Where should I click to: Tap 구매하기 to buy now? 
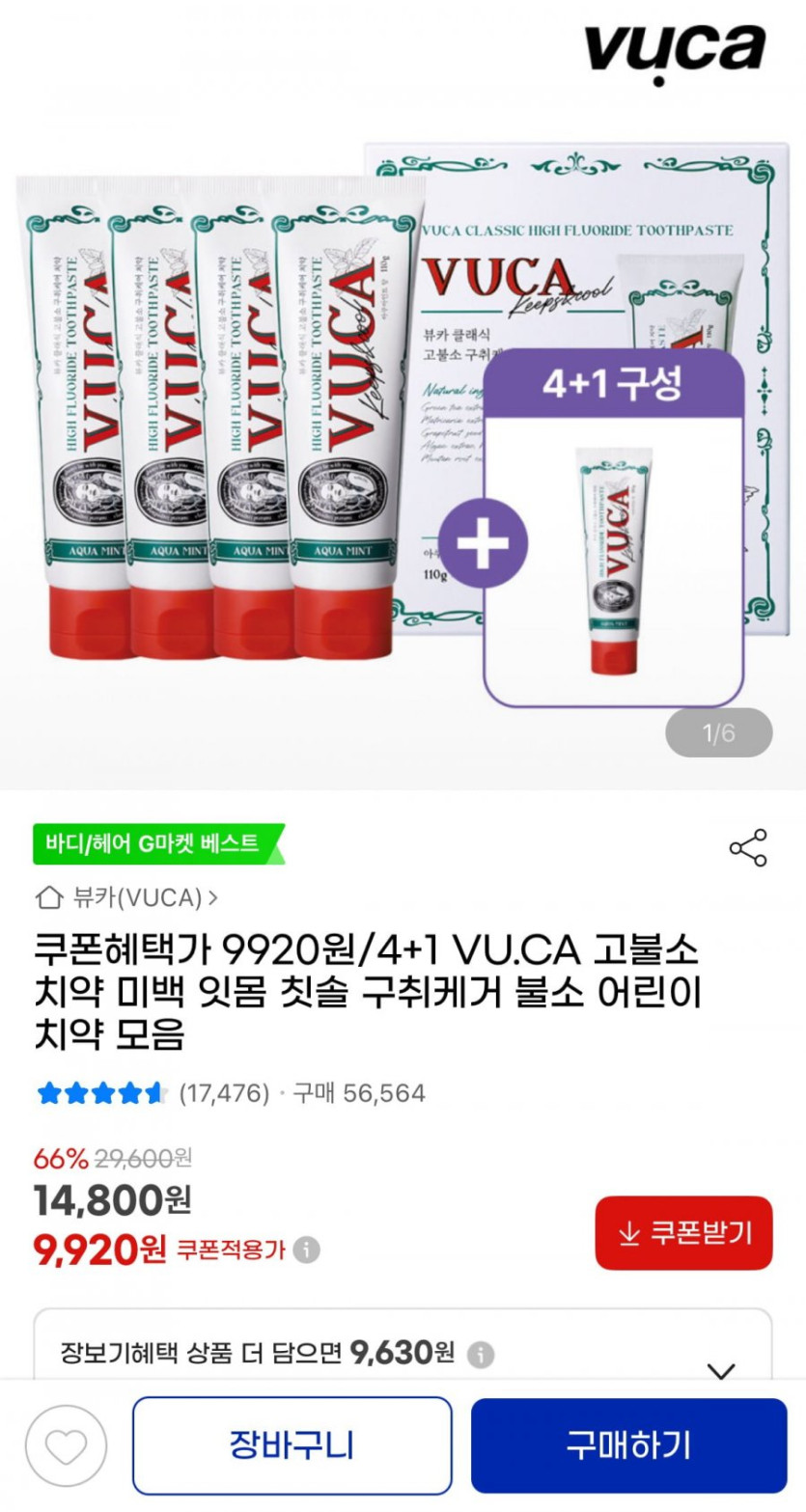[x=628, y=1444]
